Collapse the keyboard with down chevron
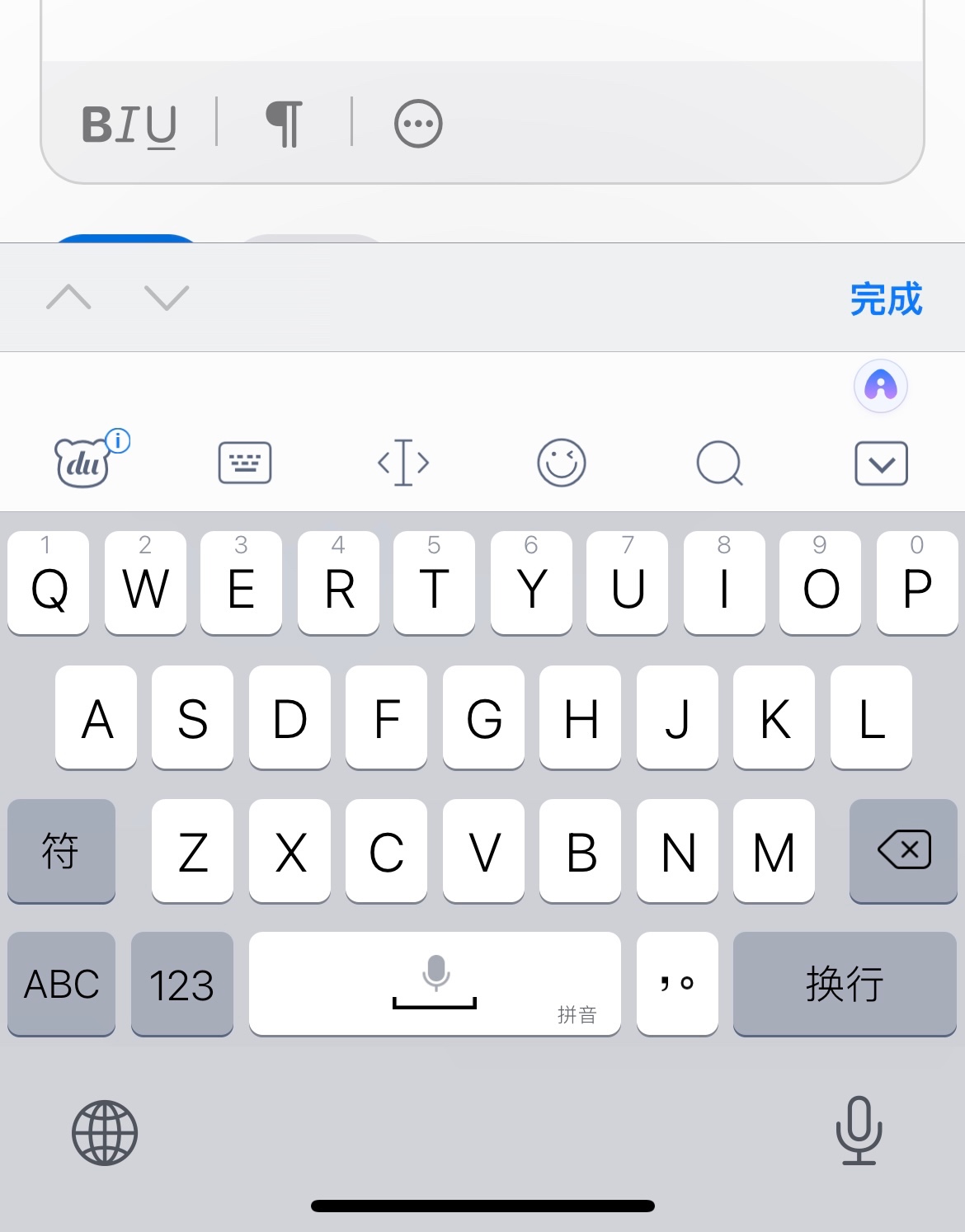Image resolution: width=965 pixels, height=1232 pixels. point(881,463)
